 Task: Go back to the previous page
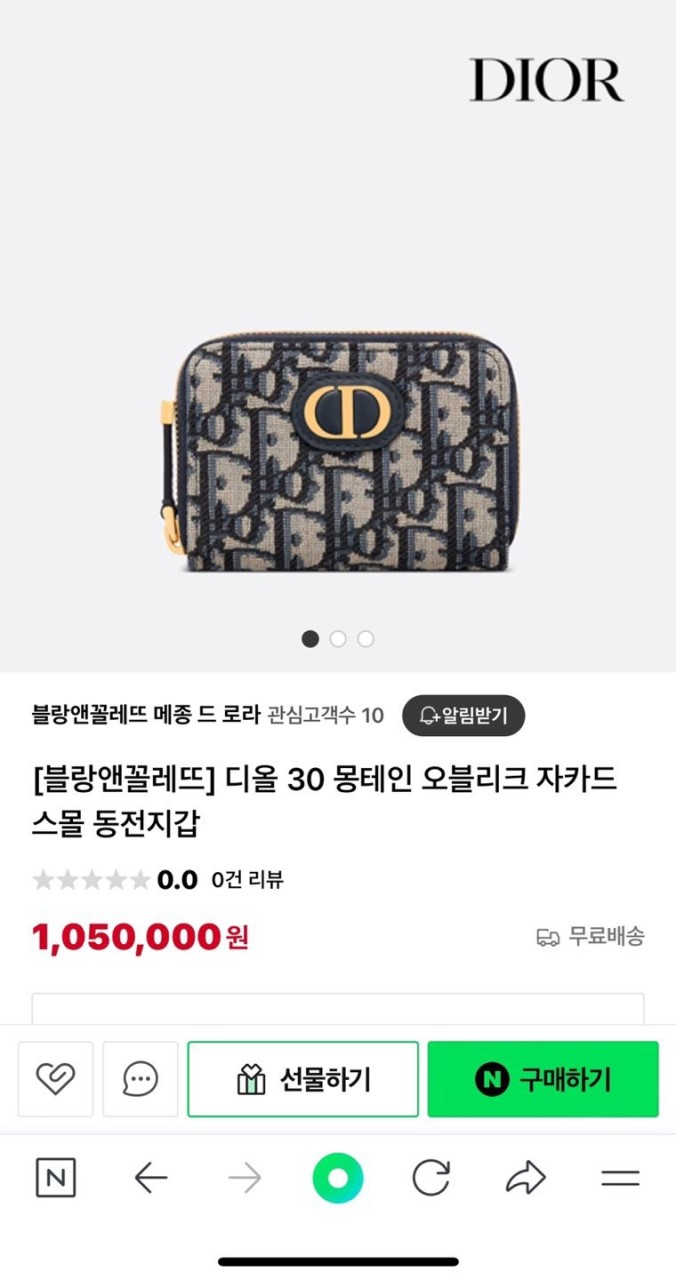[150, 1178]
